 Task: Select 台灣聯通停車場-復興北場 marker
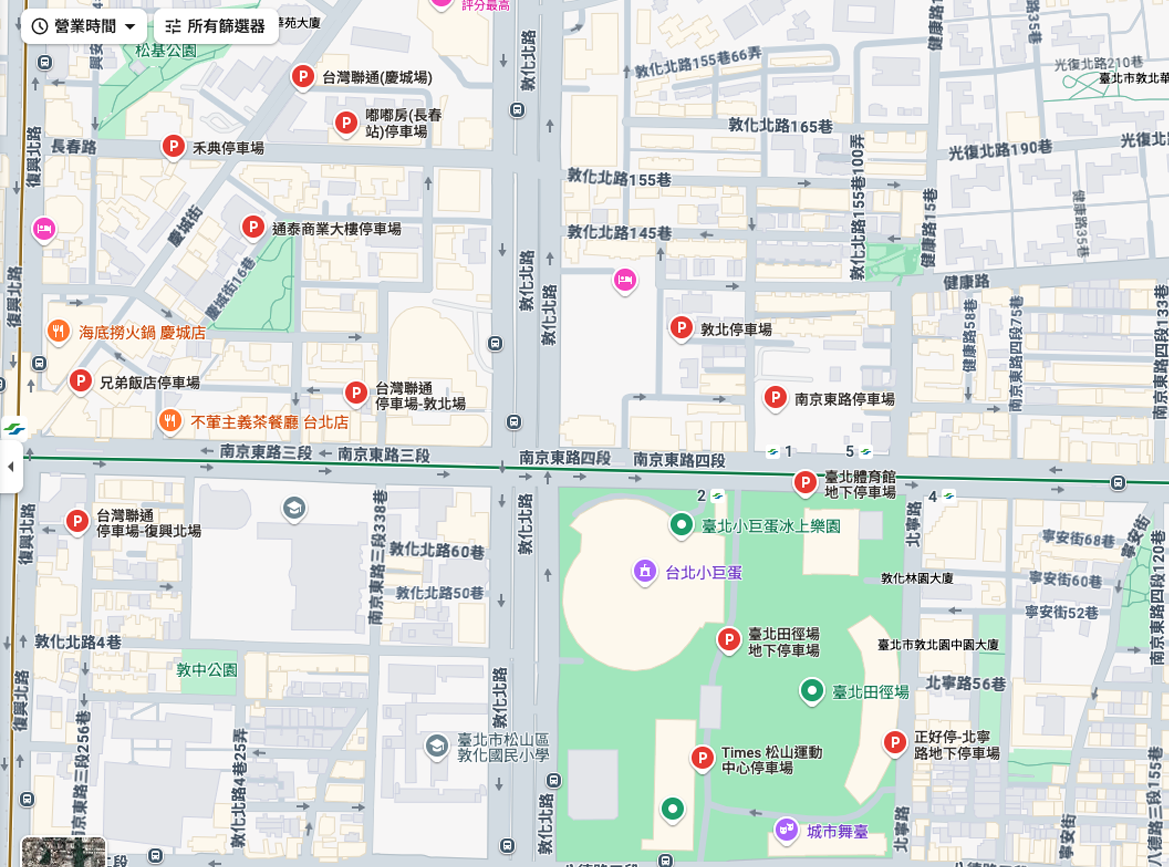77,520
